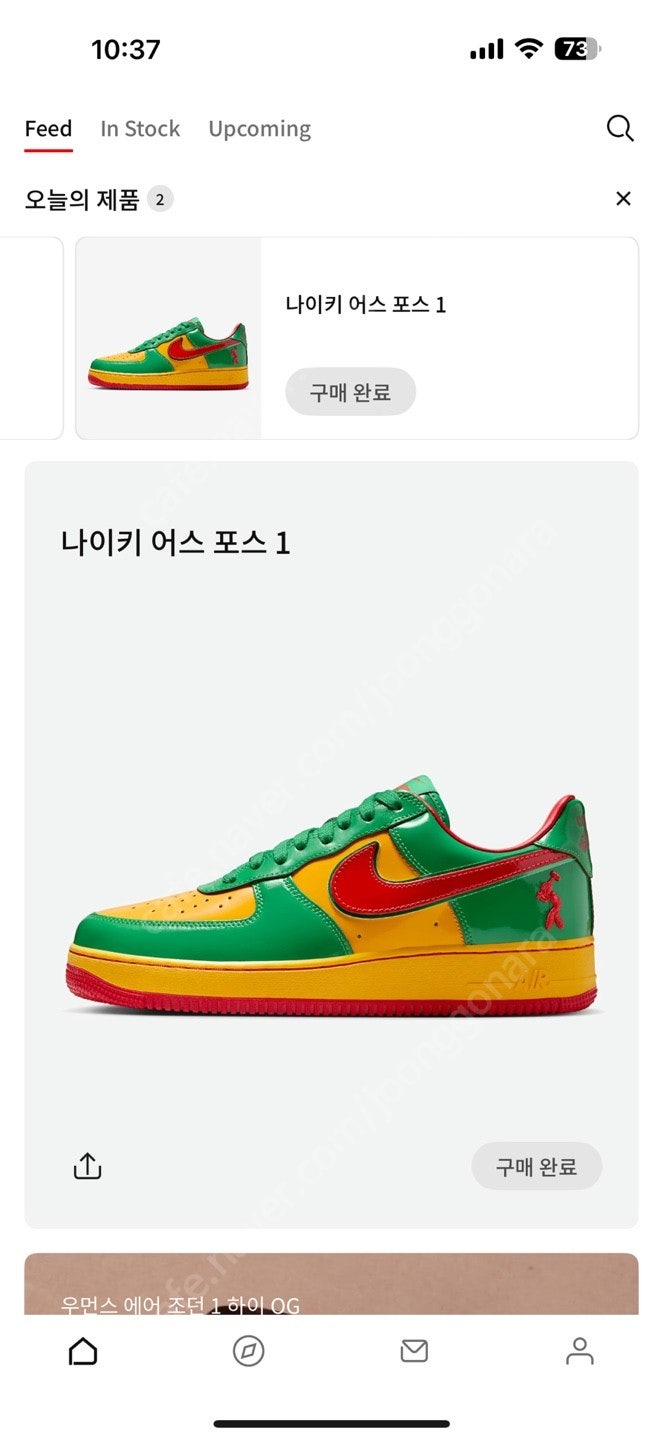The width and height of the screenshot is (663, 1440).
Task: Close the 오늘의 제품 section
Action: 623,199
